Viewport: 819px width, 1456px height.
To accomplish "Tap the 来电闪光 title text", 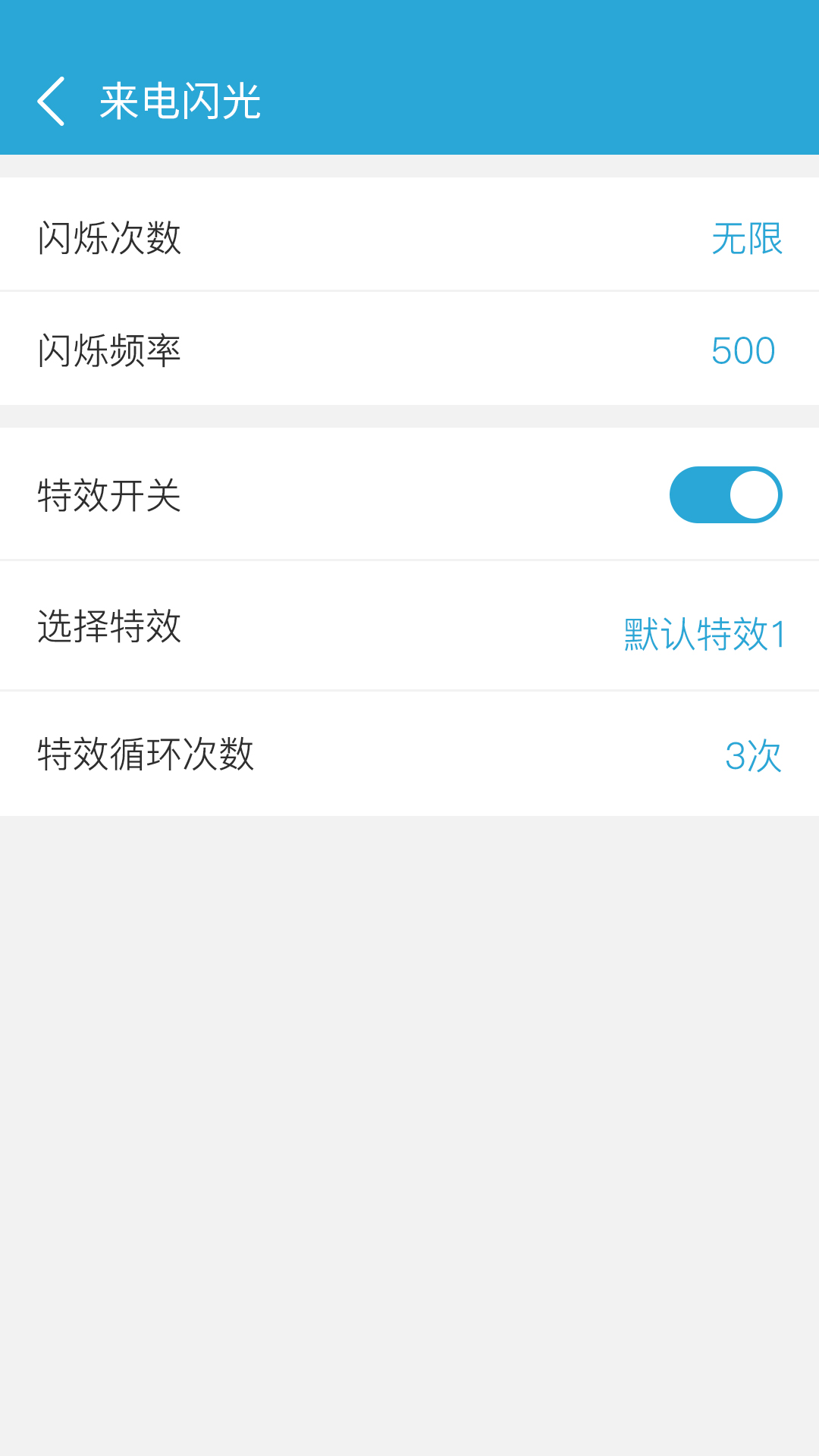I will point(180,101).
